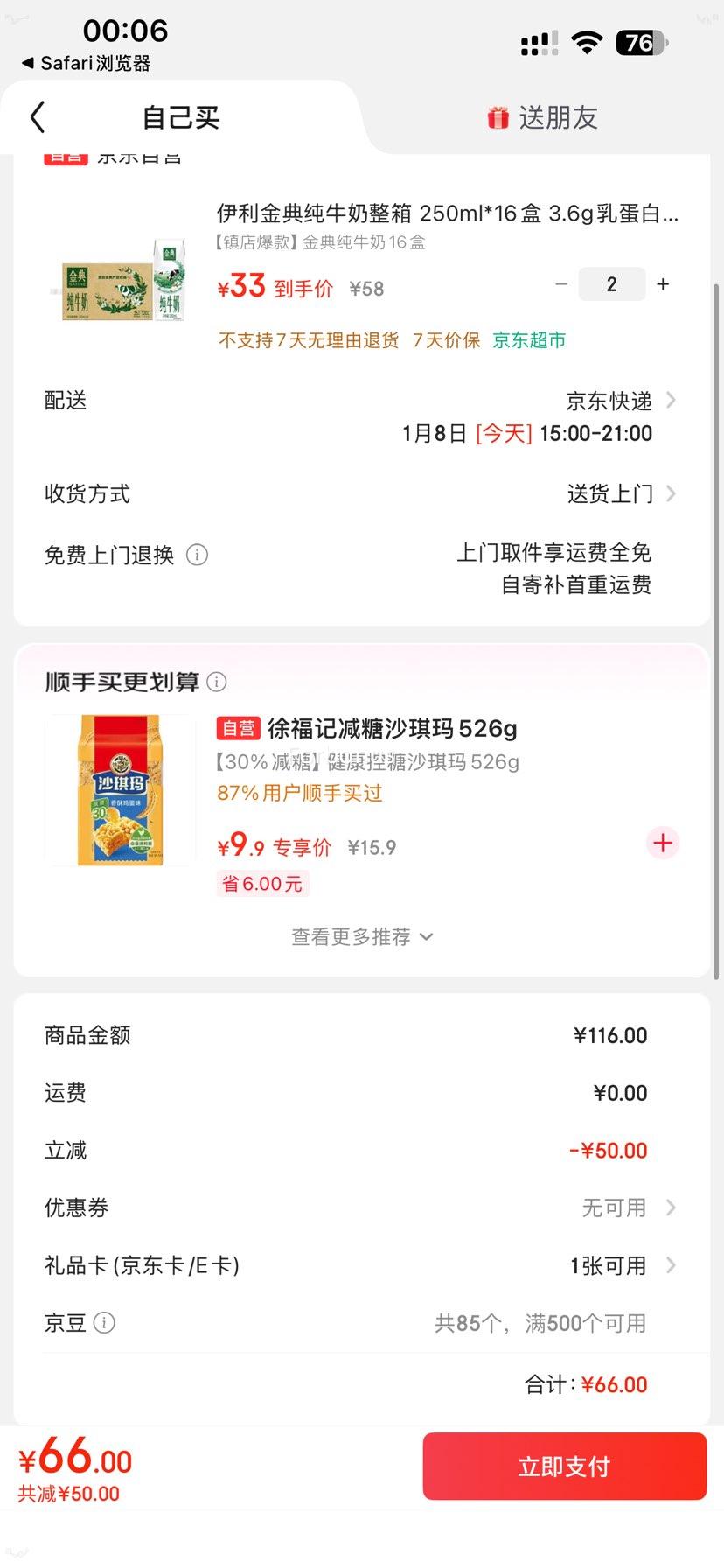Open the info icon next to 京豆
Image resolution: width=724 pixels, height=1568 pixels.
coord(105,1323)
